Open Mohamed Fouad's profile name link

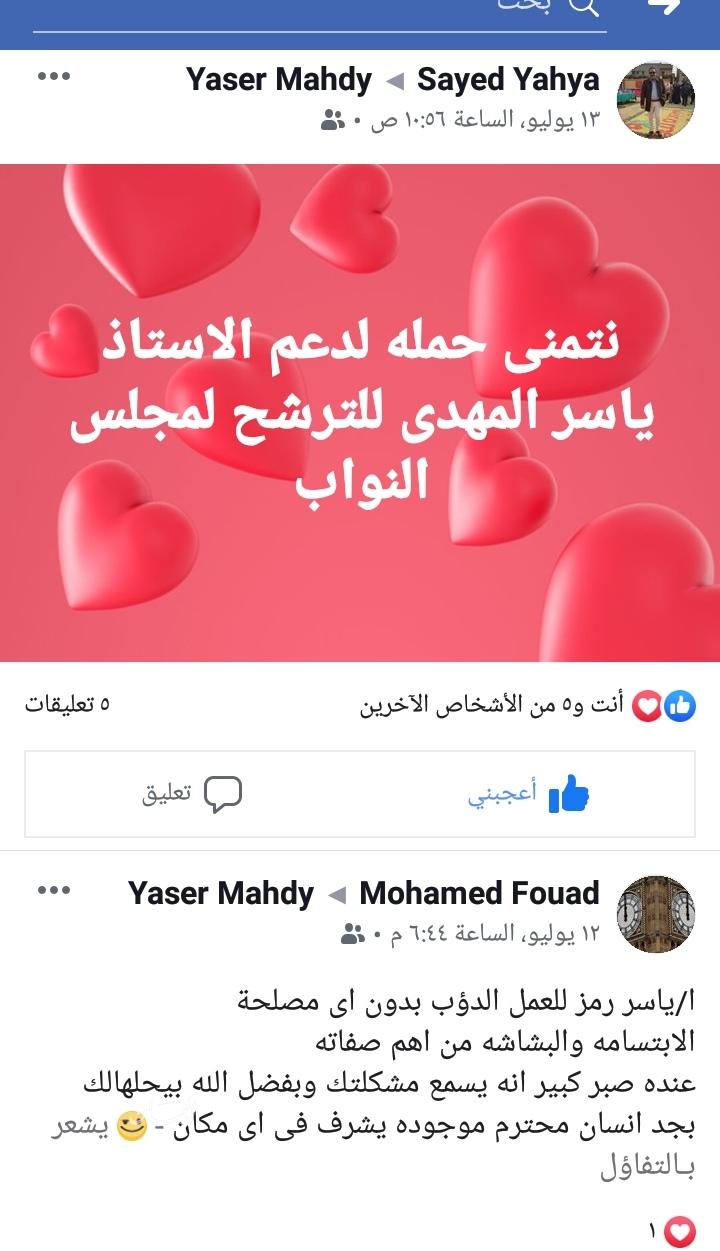point(479,893)
